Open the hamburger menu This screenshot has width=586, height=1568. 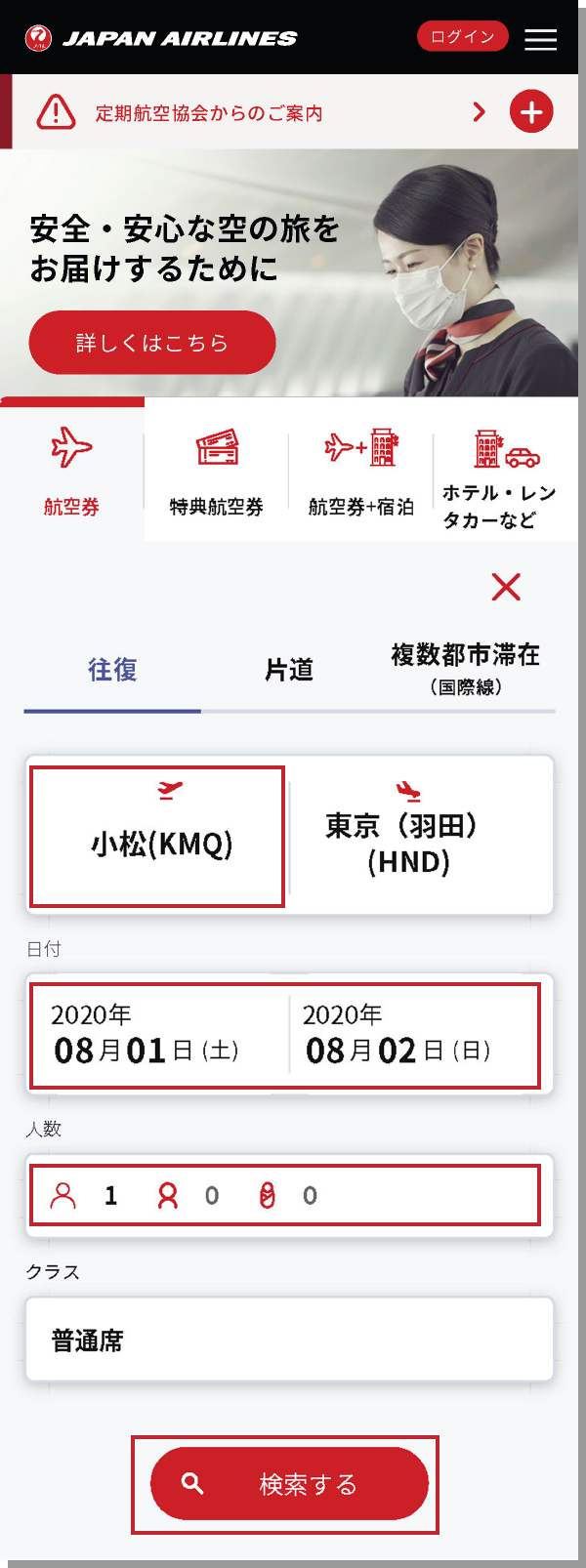pos(540,39)
